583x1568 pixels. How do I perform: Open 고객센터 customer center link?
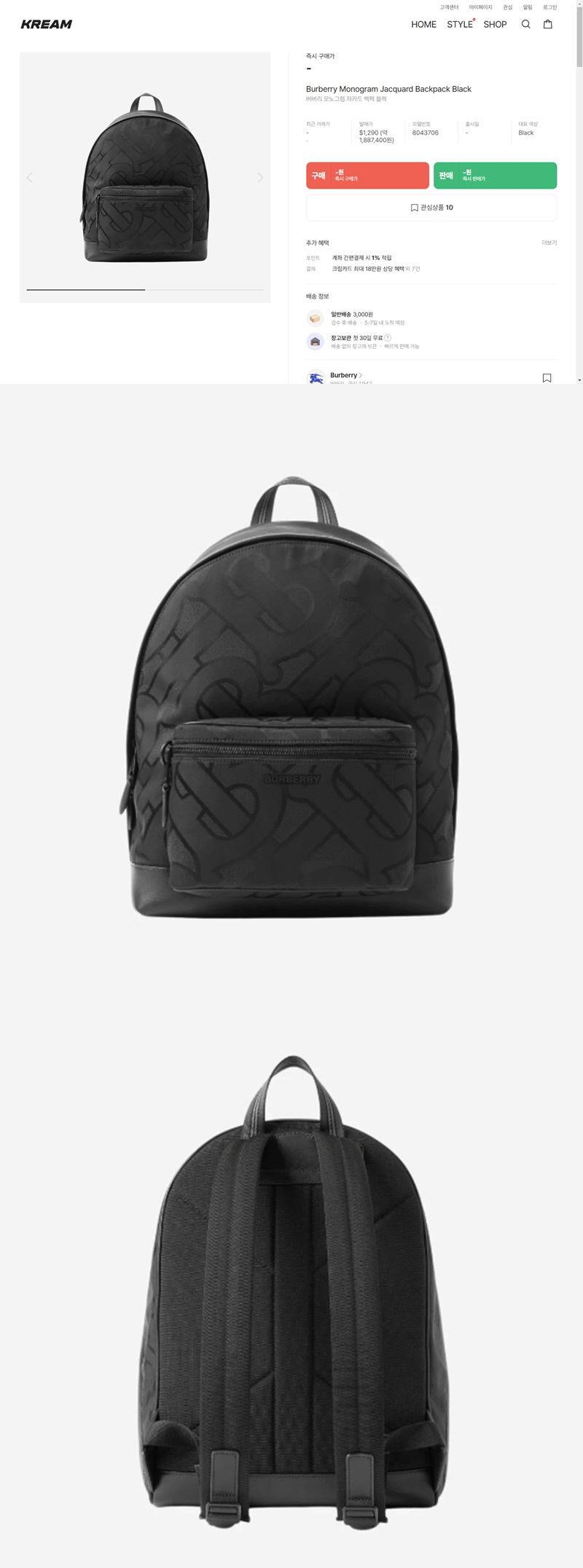(x=449, y=7)
